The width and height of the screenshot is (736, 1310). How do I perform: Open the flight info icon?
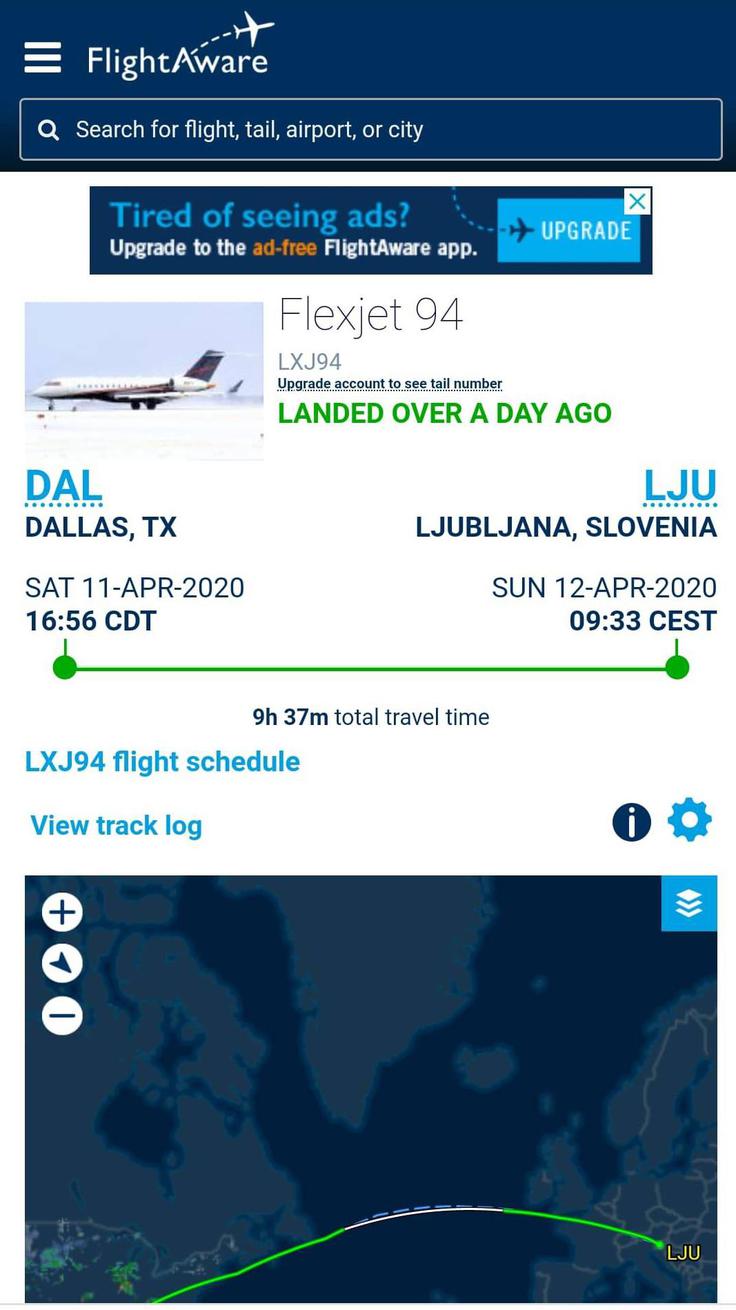631,823
